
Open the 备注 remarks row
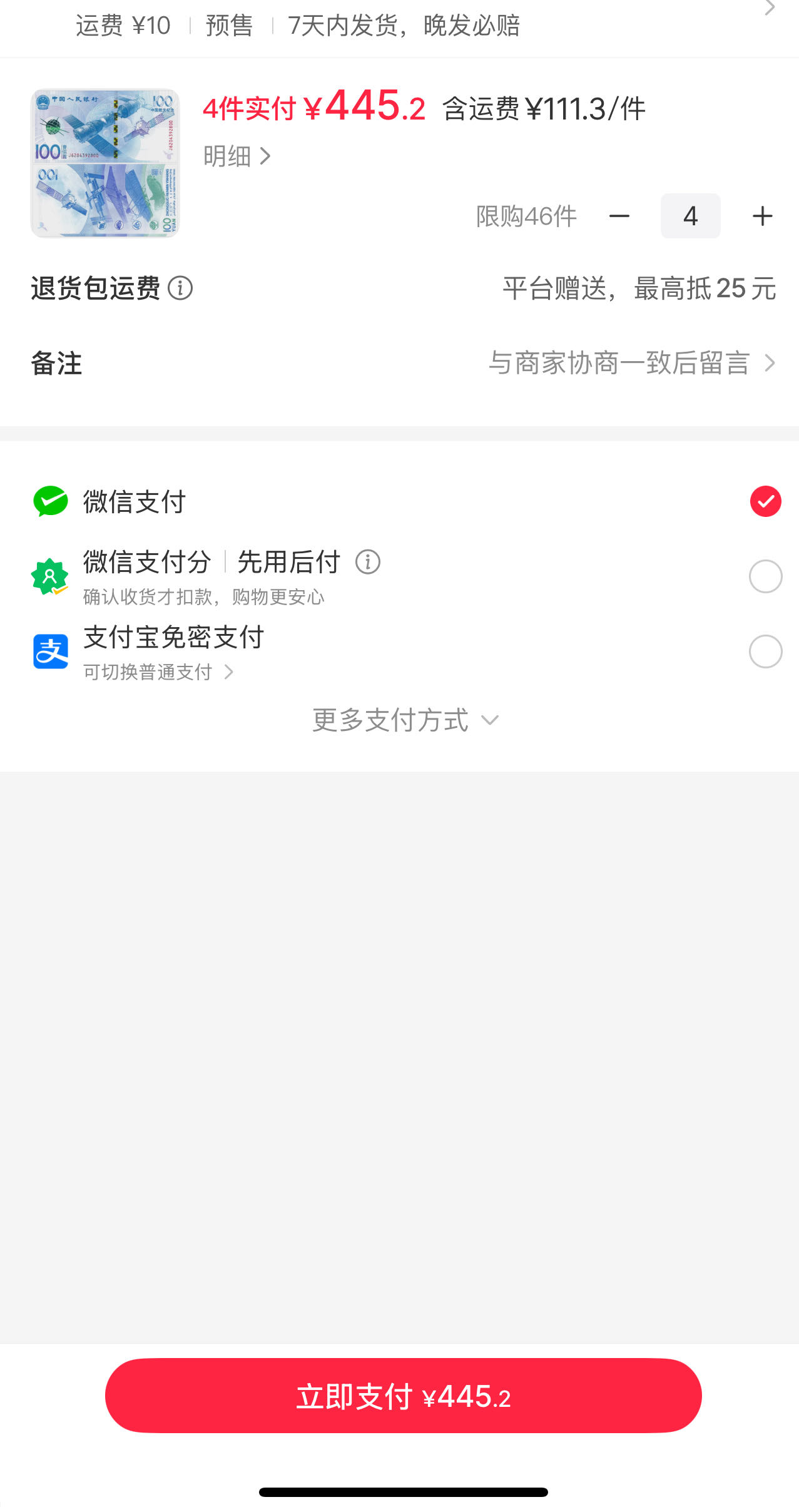coord(399,363)
